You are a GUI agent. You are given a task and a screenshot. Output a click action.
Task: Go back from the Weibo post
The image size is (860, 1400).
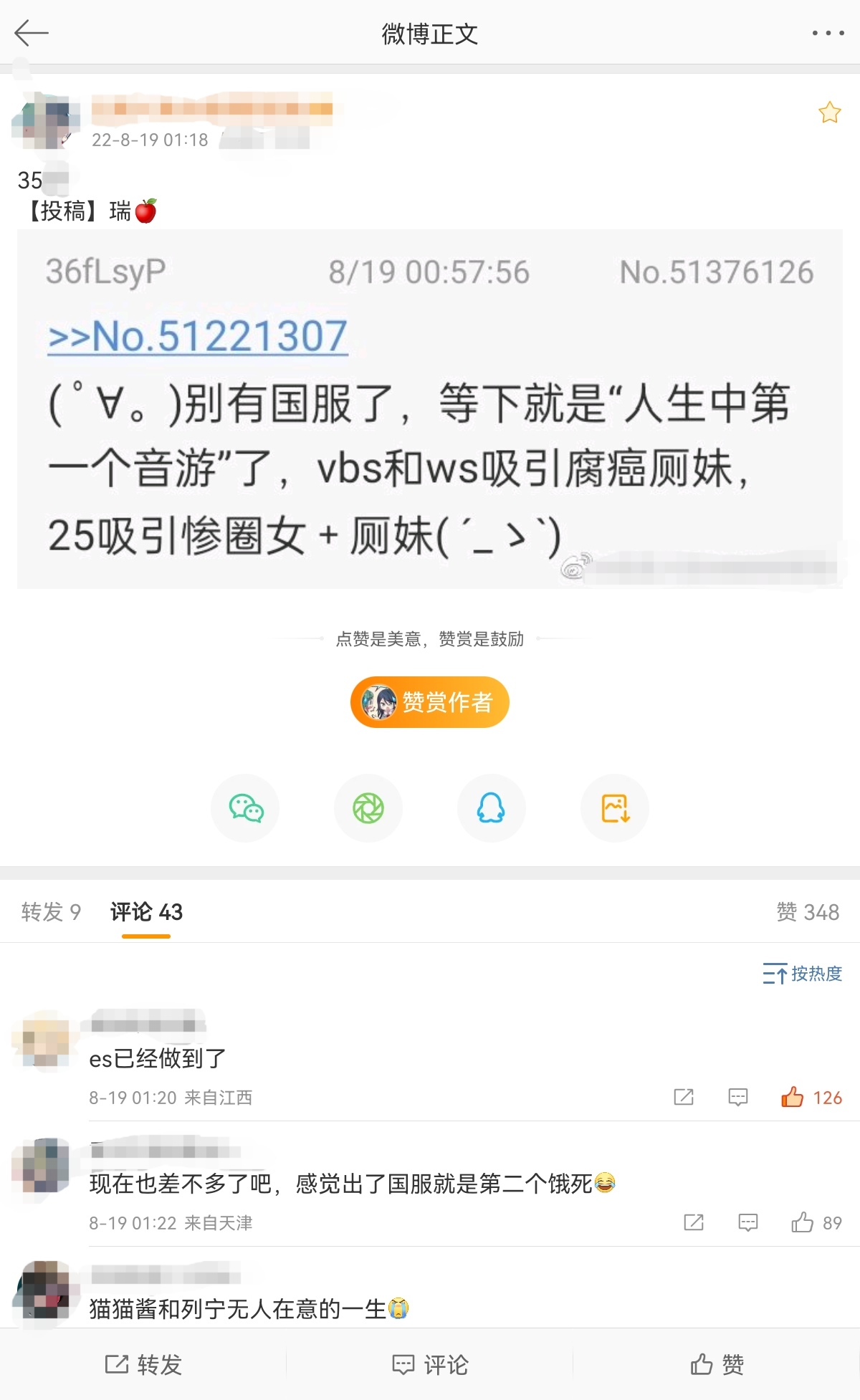[31, 33]
